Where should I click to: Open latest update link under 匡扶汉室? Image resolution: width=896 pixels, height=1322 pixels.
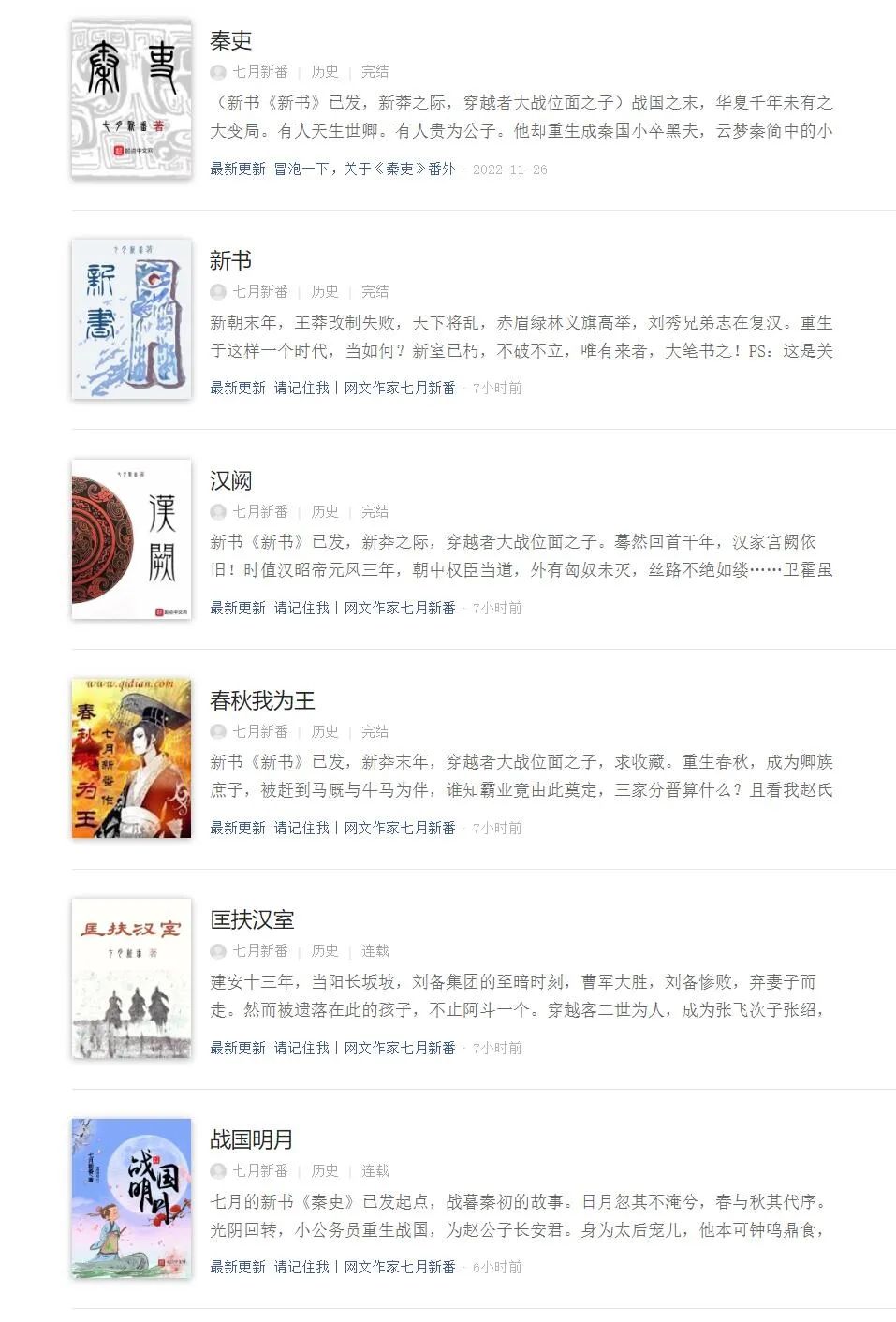tap(364, 1048)
